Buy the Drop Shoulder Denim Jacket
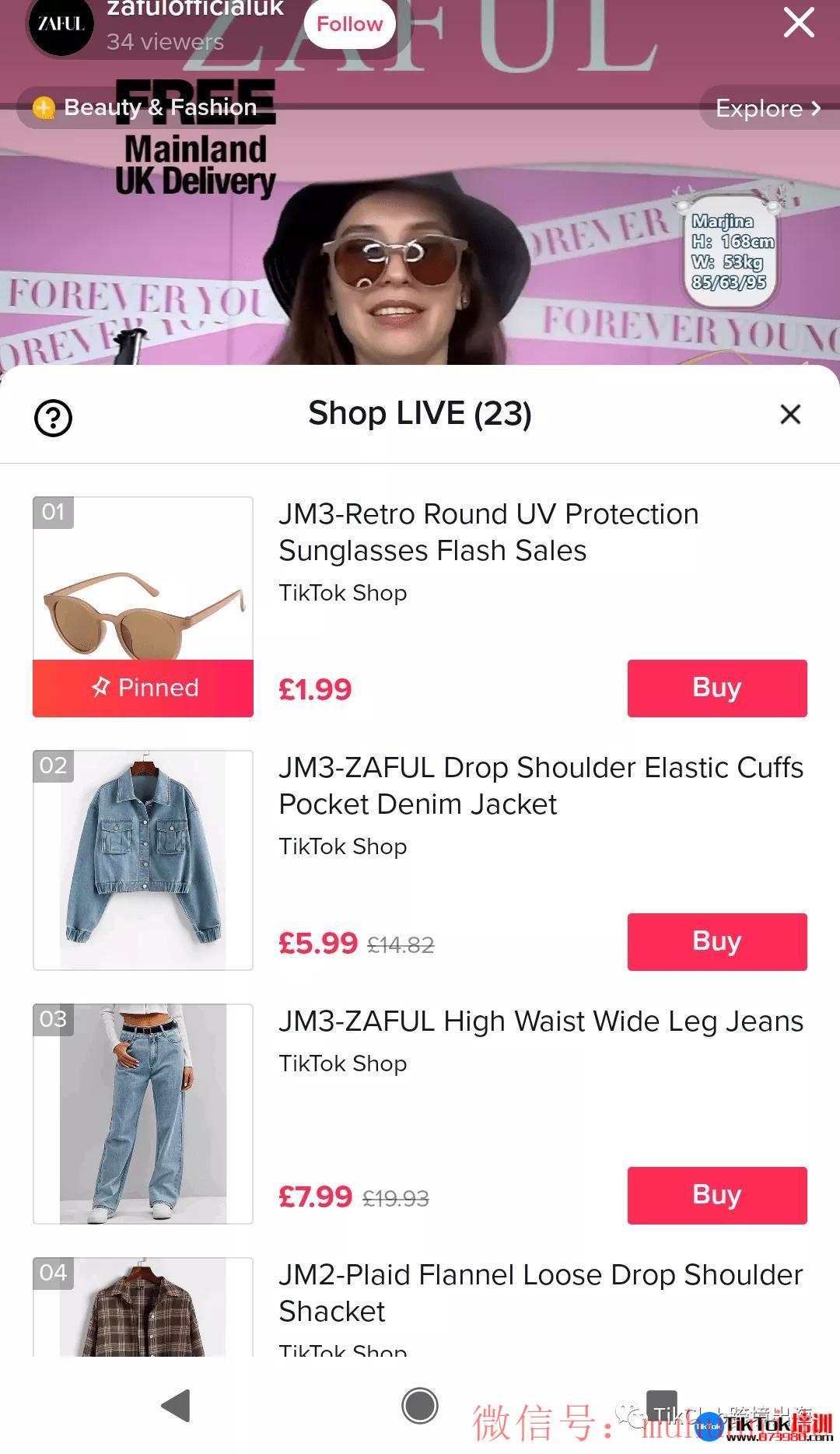 (716, 941)
